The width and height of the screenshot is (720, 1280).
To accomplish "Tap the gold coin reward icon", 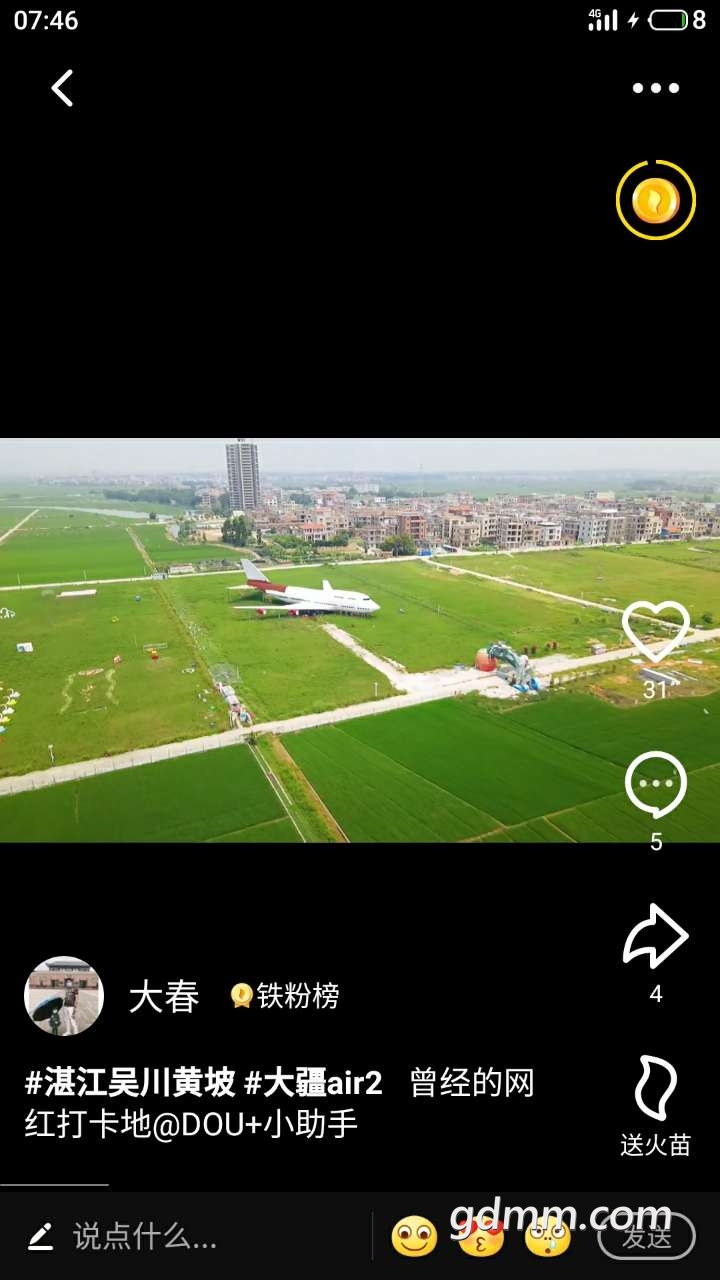I will click(x=656, y=200).
